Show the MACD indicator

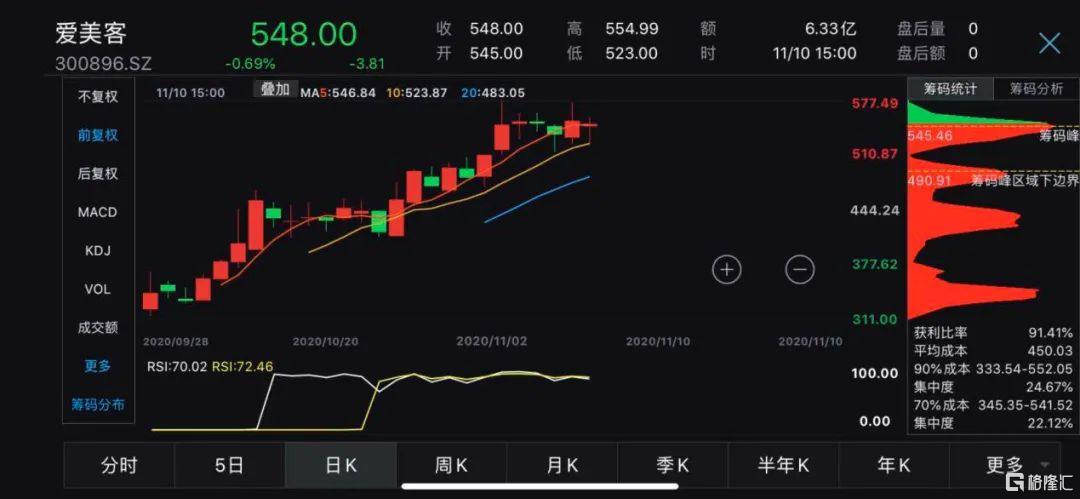coord(98,212)
